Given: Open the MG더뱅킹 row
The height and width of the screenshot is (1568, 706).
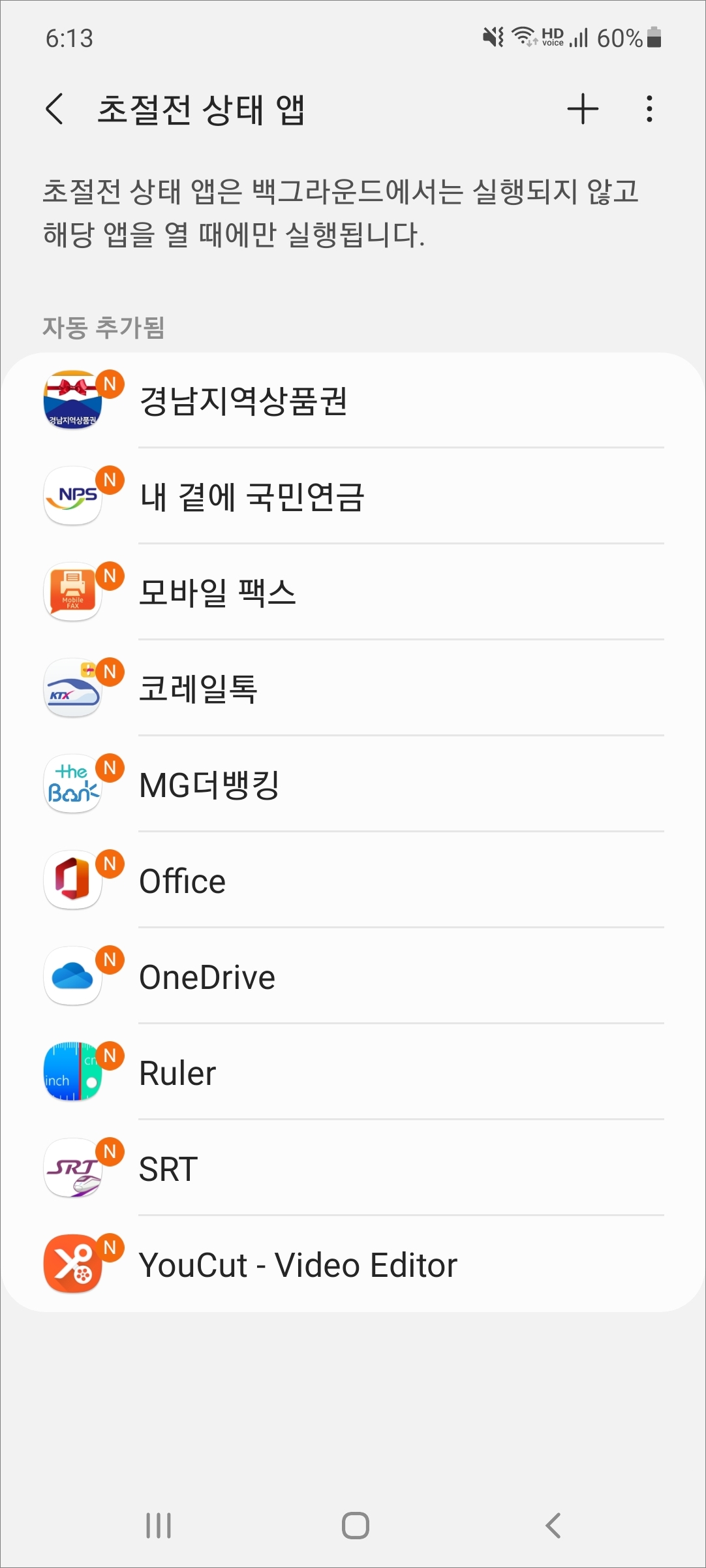Looking at the screenshot, I should point(353,784).
